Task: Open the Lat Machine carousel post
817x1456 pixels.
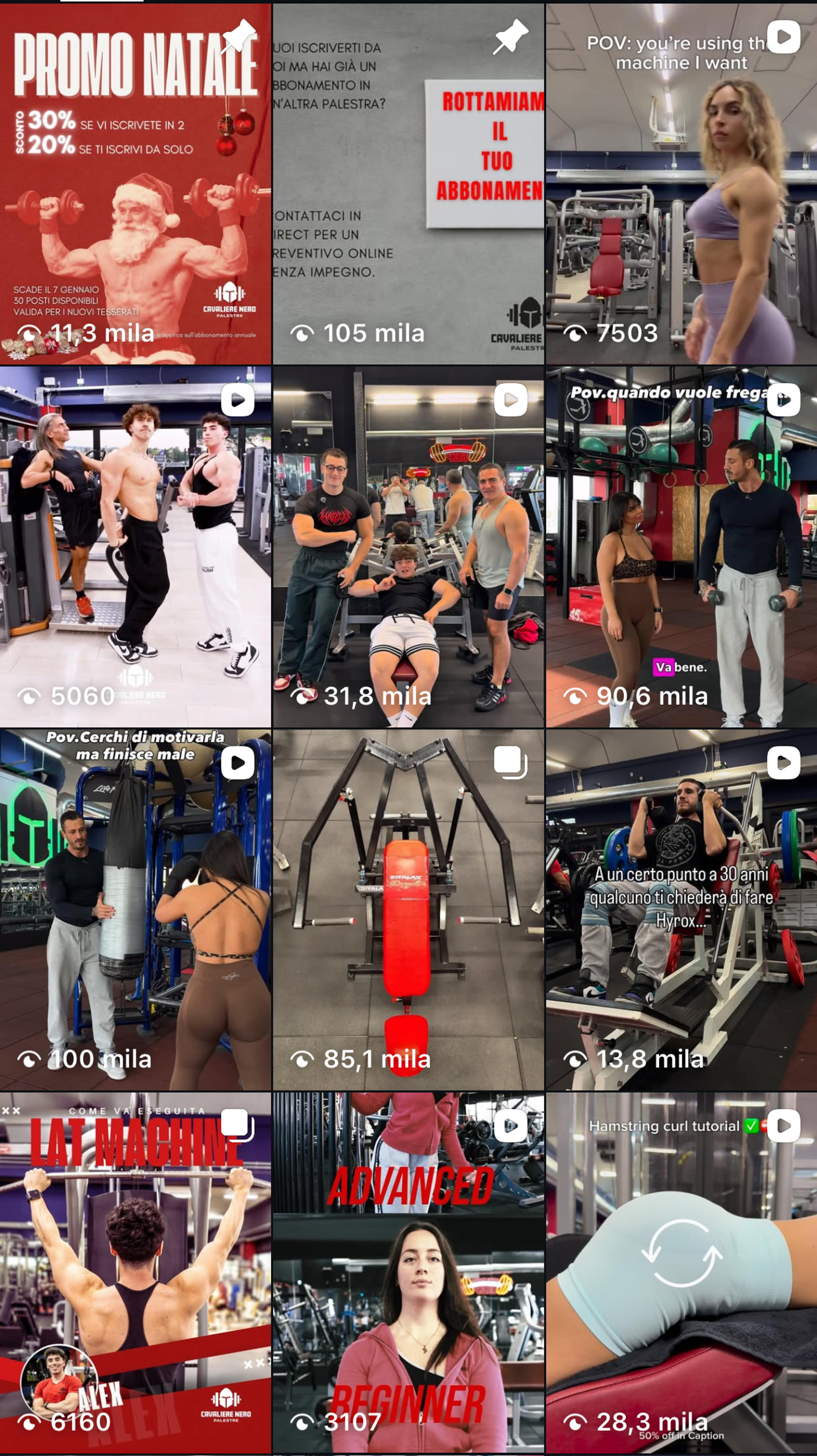Action: click(x=136, y=1273)
